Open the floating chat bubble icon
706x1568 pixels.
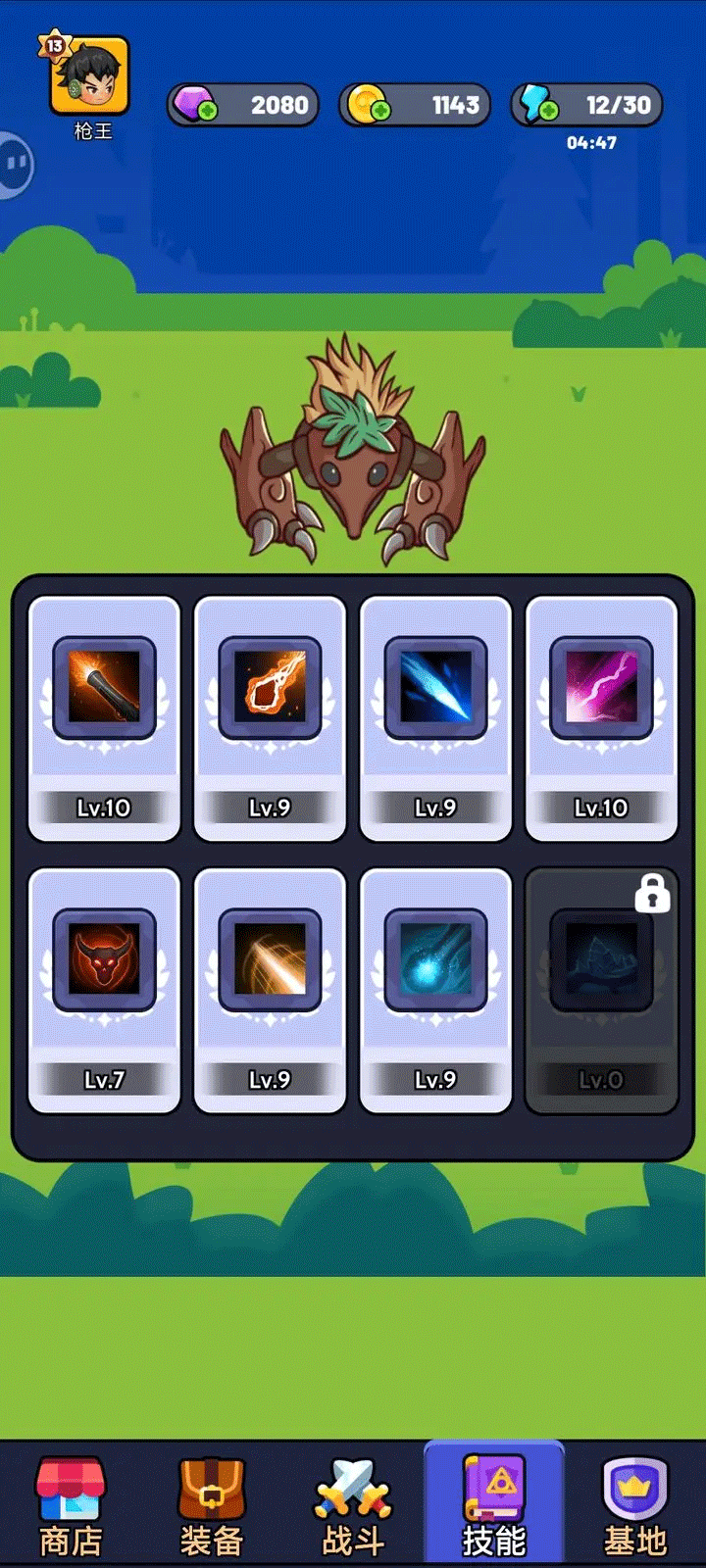(14, 165)
